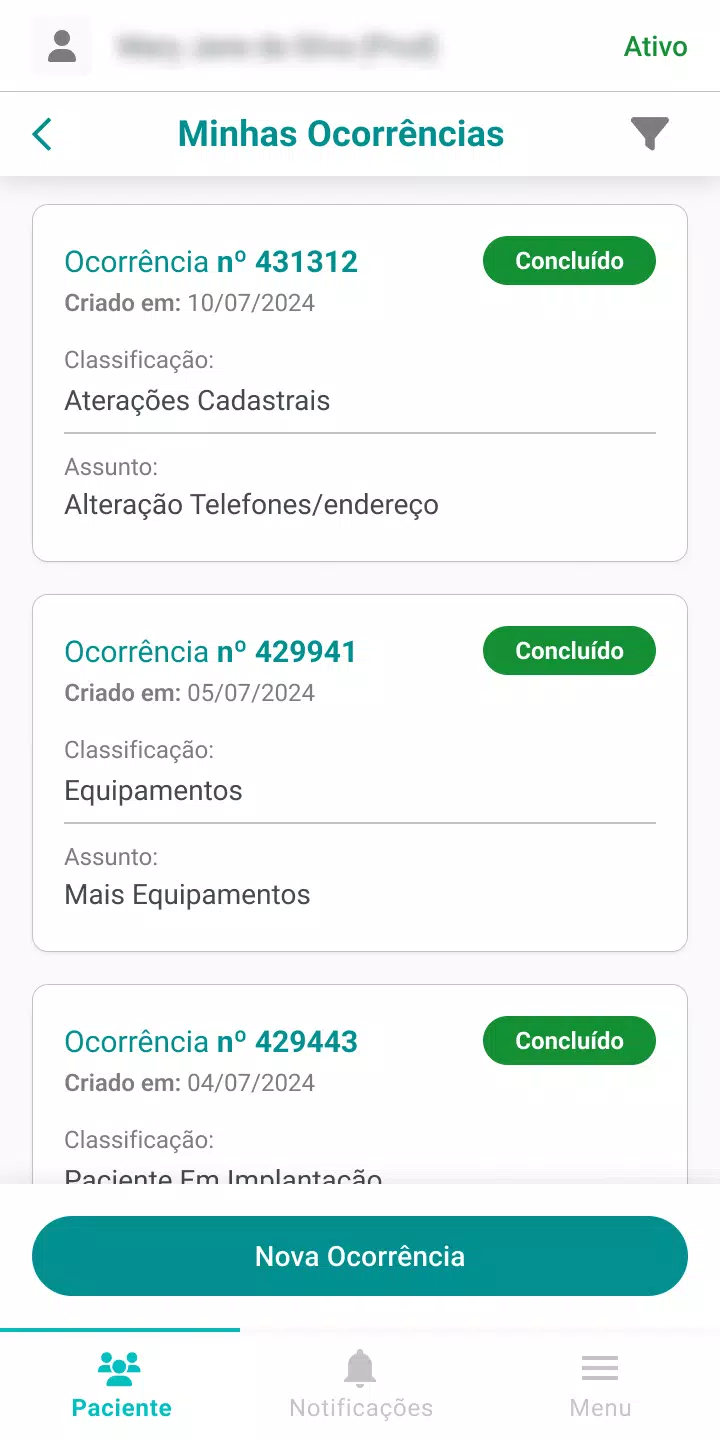
Task: Go back with the arrow icon
Action: coord(42,134)
